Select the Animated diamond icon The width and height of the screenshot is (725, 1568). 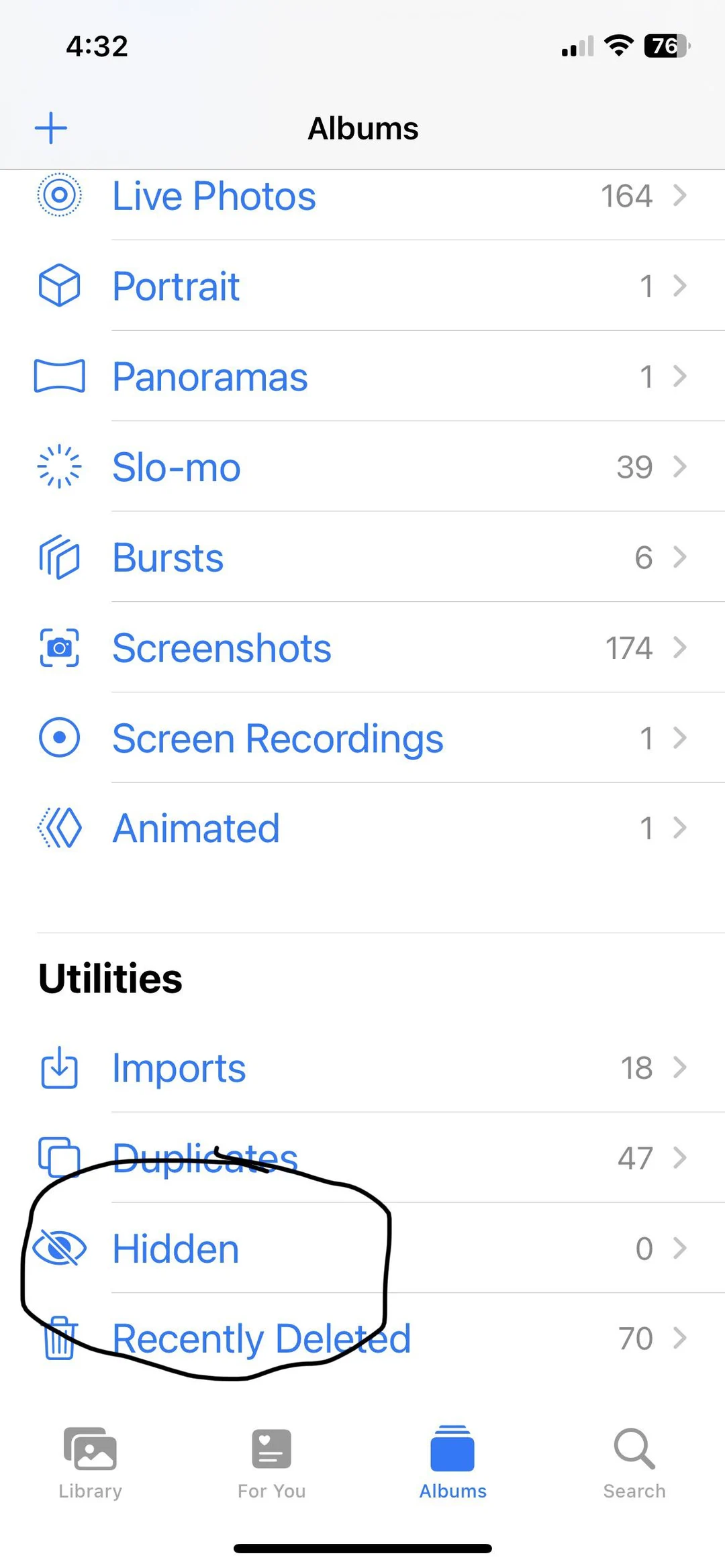click(59, 827)
